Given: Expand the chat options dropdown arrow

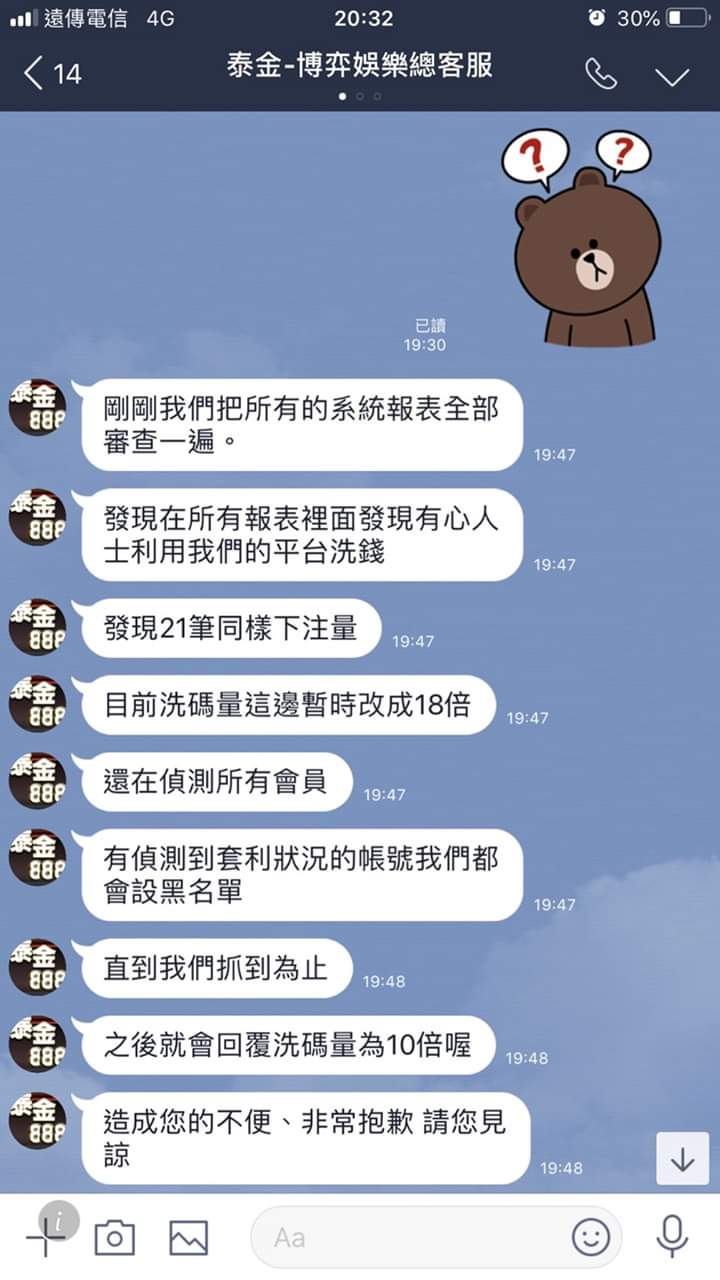Looking at the screenshot, I should point(672,76).
